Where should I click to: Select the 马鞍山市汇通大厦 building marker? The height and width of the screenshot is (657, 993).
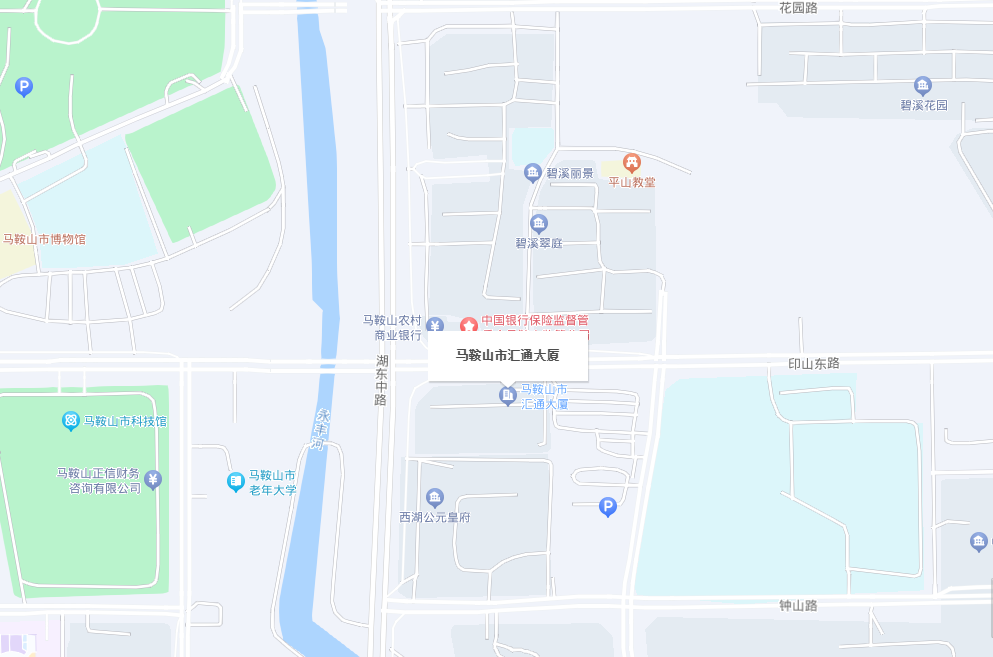click(507, 397)
